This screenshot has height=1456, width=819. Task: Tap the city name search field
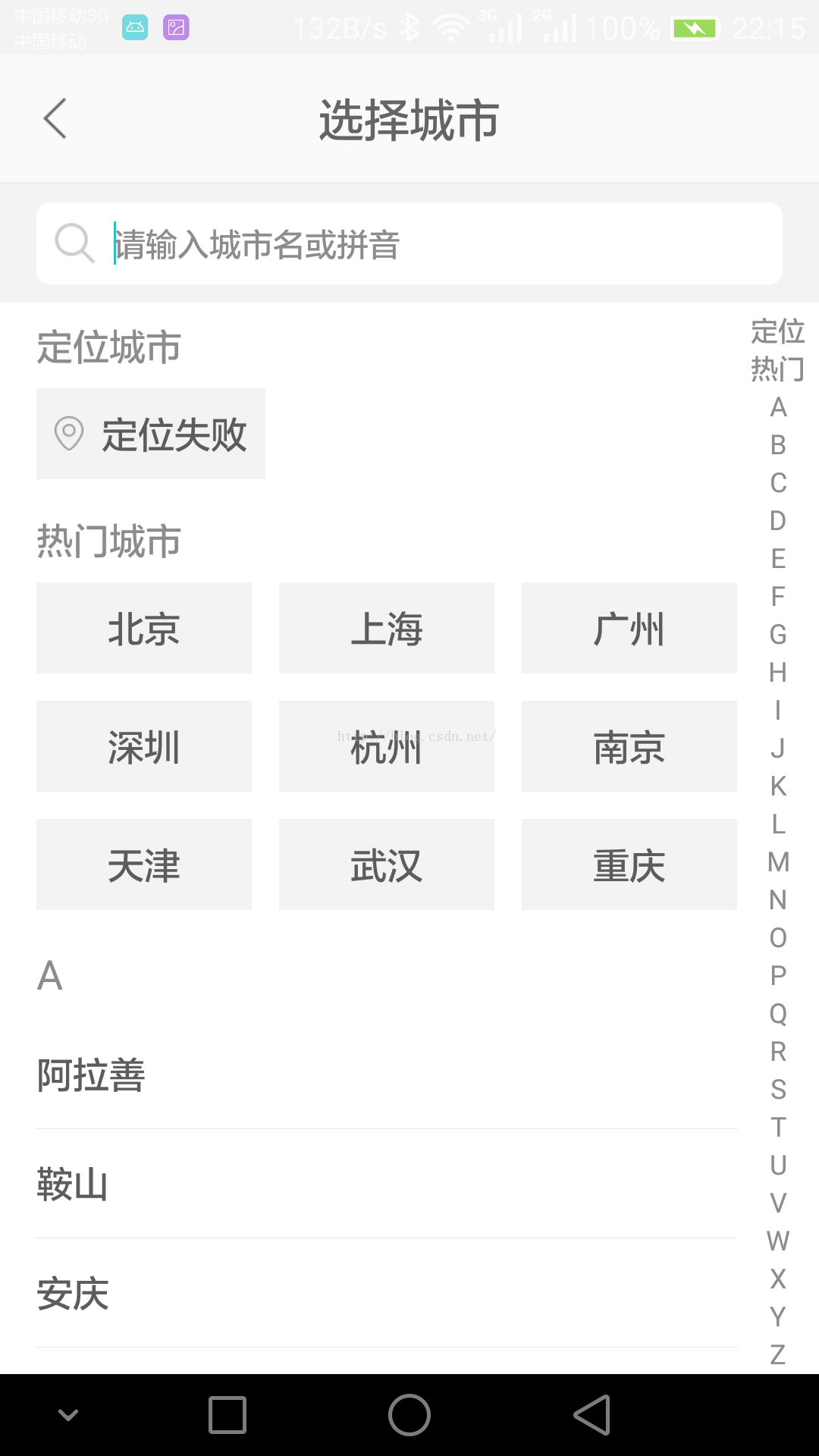pos(409,243)
